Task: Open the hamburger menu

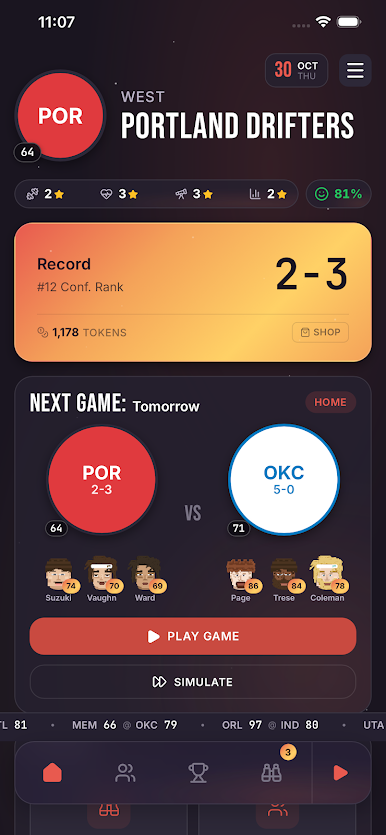Action: 355,70
